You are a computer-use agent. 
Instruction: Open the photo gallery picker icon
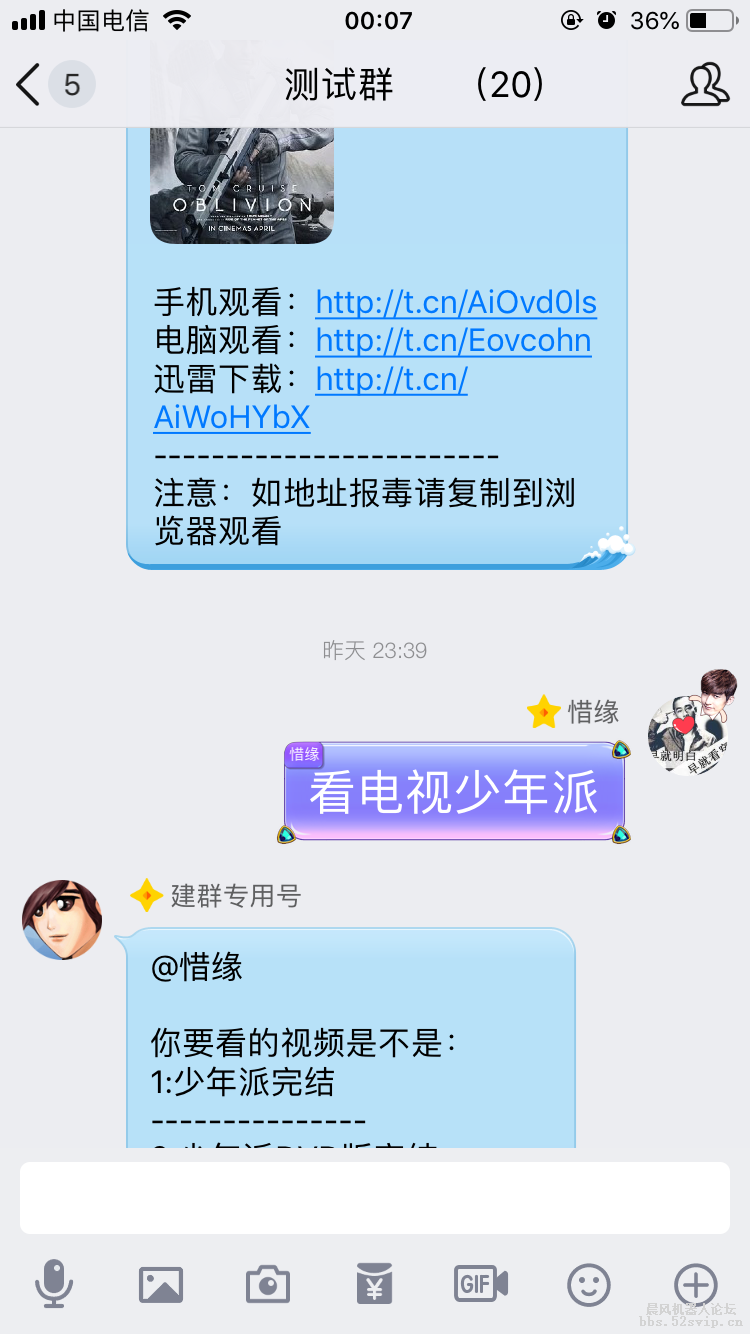(161, 1285)
